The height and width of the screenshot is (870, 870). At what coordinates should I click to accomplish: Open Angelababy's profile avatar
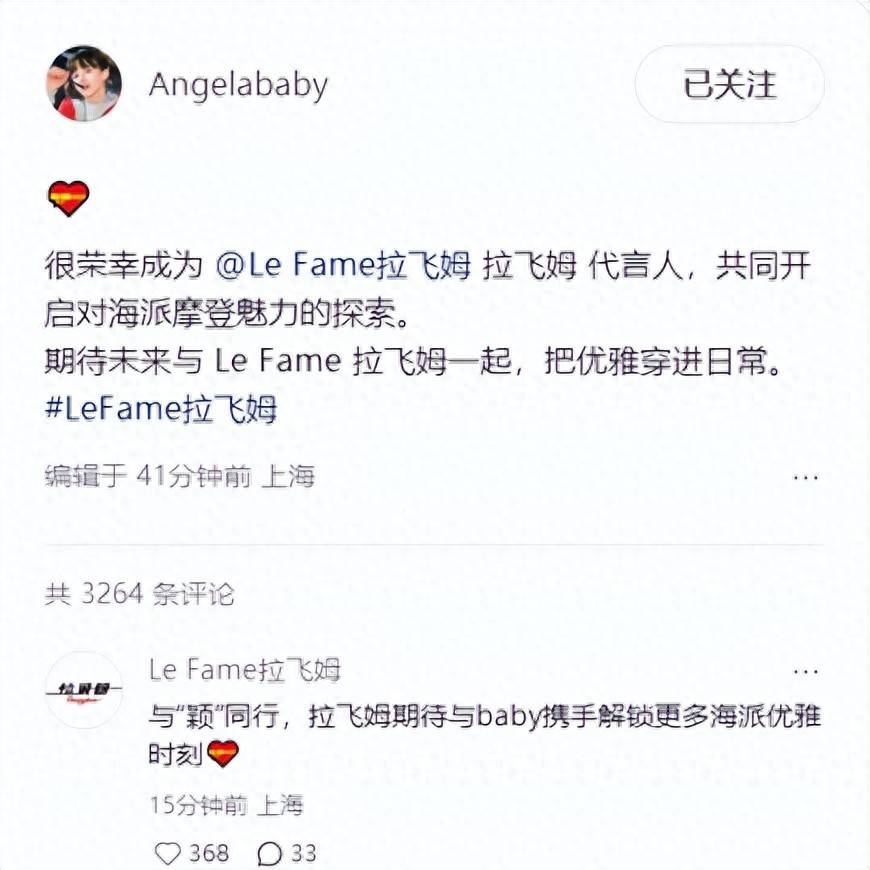click(83, 84)
